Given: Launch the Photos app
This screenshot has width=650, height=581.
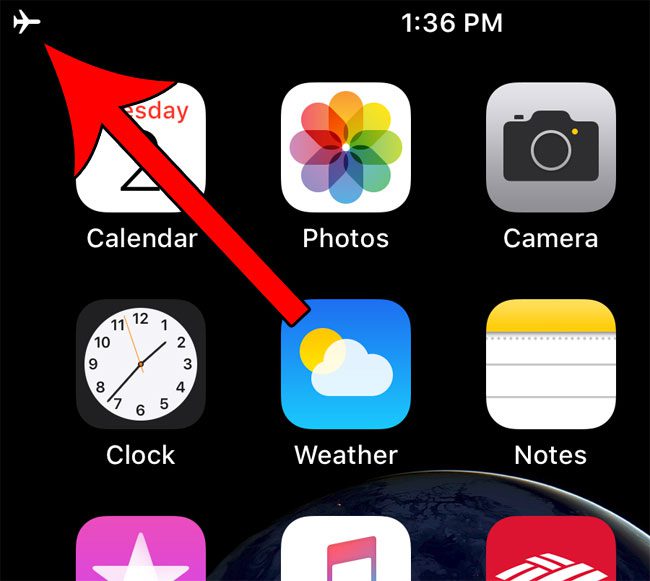Looking at the screenshot, I should (x=346, y=147).
